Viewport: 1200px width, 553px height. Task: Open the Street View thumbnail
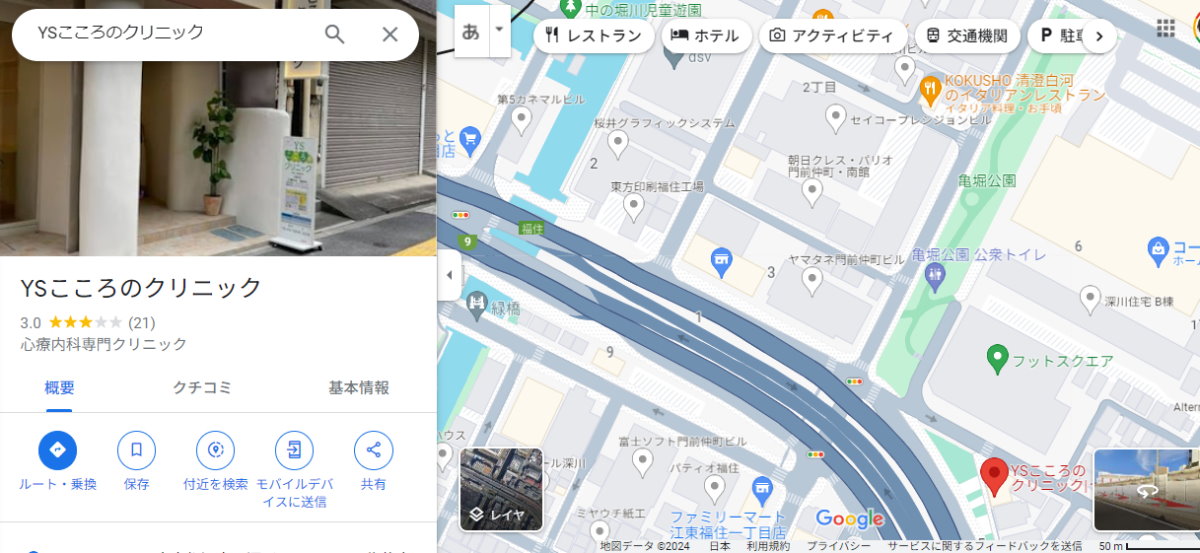coord(1146,489)
